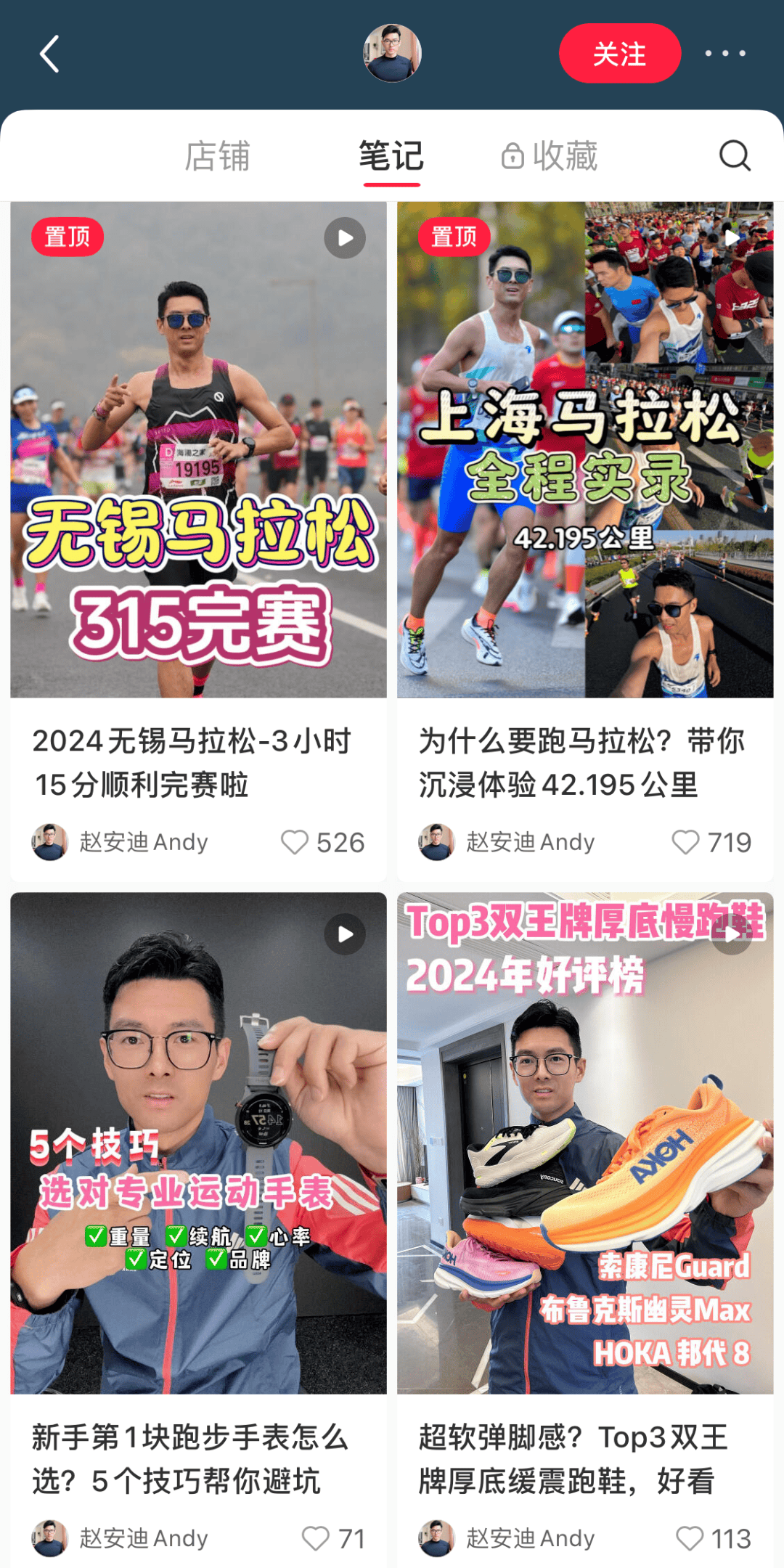
Task: Open the 选对专业运动手表 video note
Action: tap(198, 1143)
